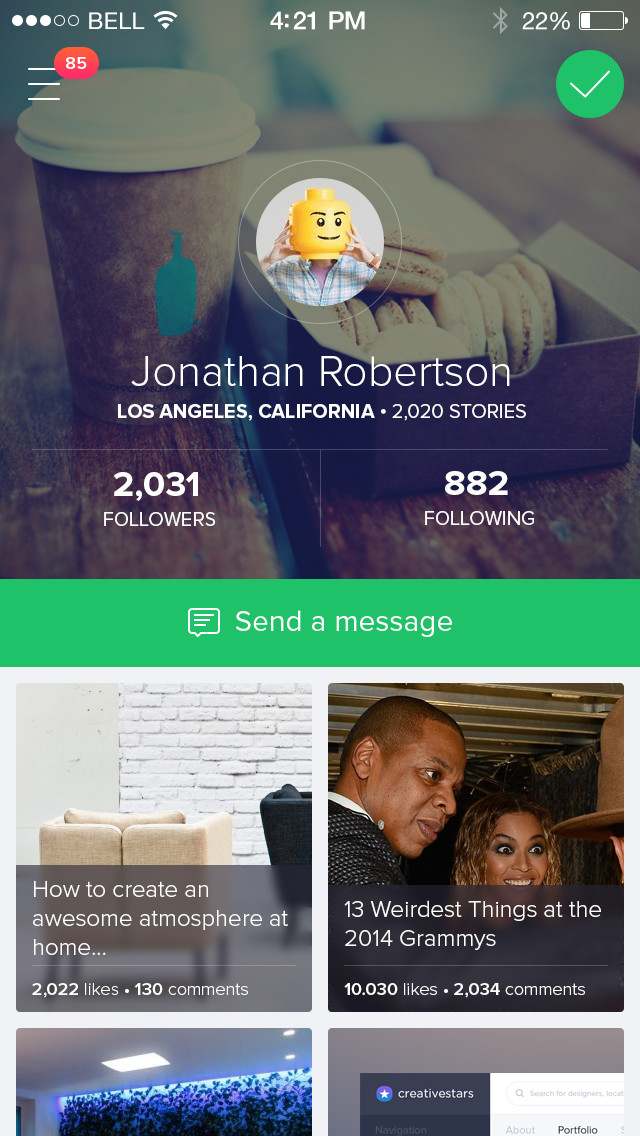The width and height of the screenshot is (640, 1136).
Task: View the 882 following list
Action: [x=478, y=498]
